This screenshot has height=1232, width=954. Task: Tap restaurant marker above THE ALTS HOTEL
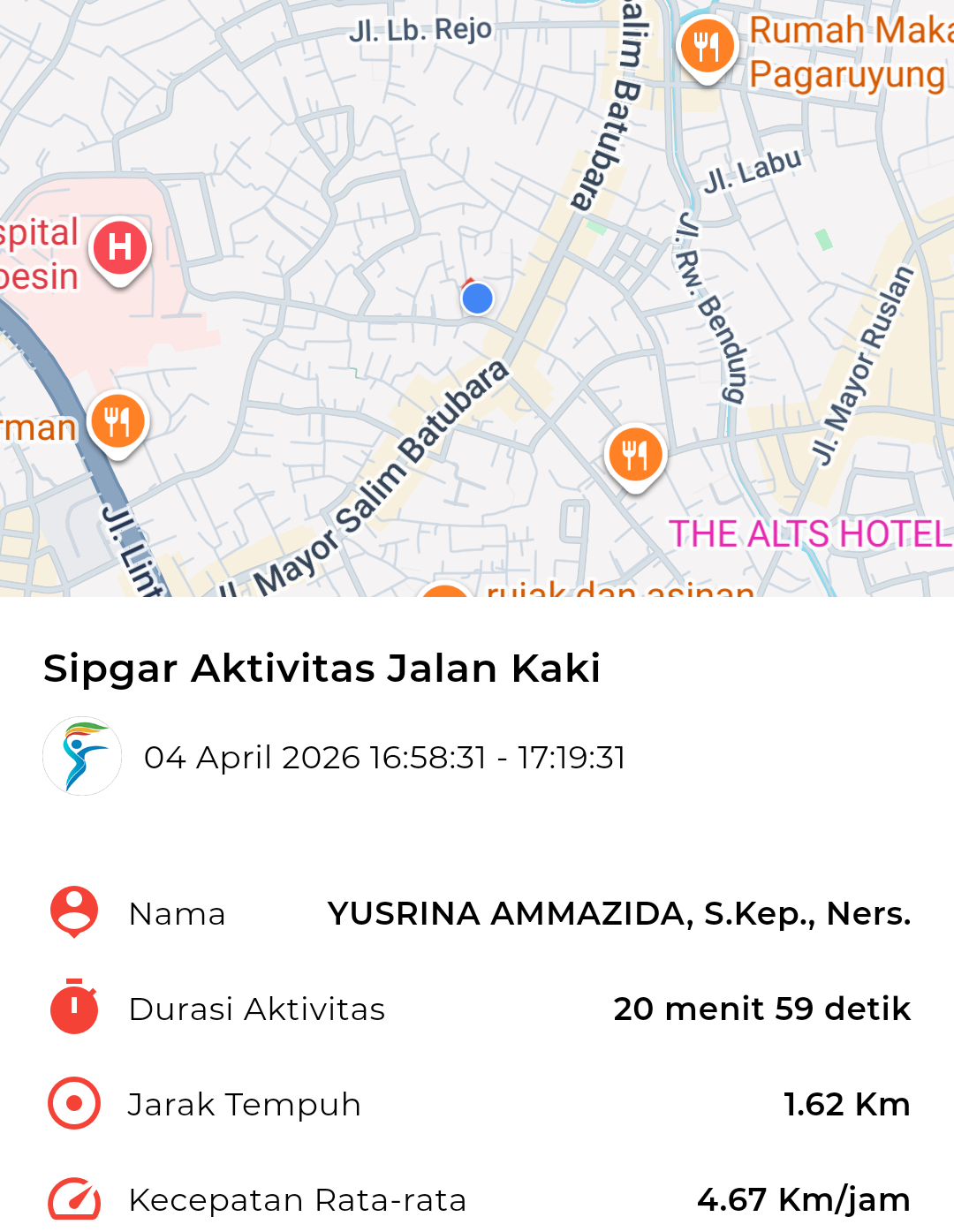coord(635,455)
